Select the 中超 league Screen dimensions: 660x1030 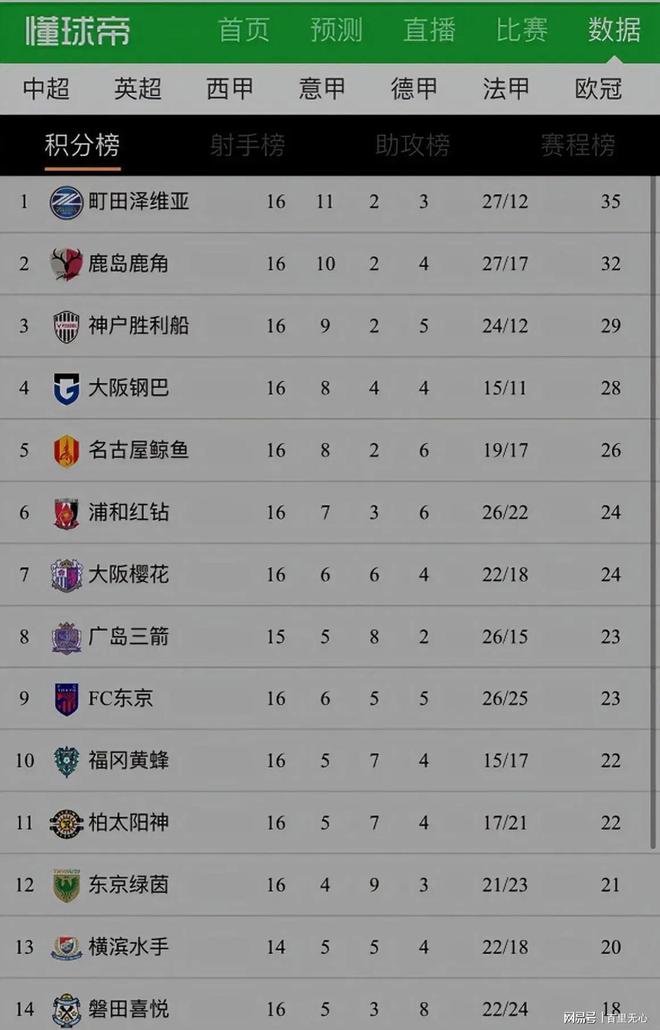click(46, 89)
